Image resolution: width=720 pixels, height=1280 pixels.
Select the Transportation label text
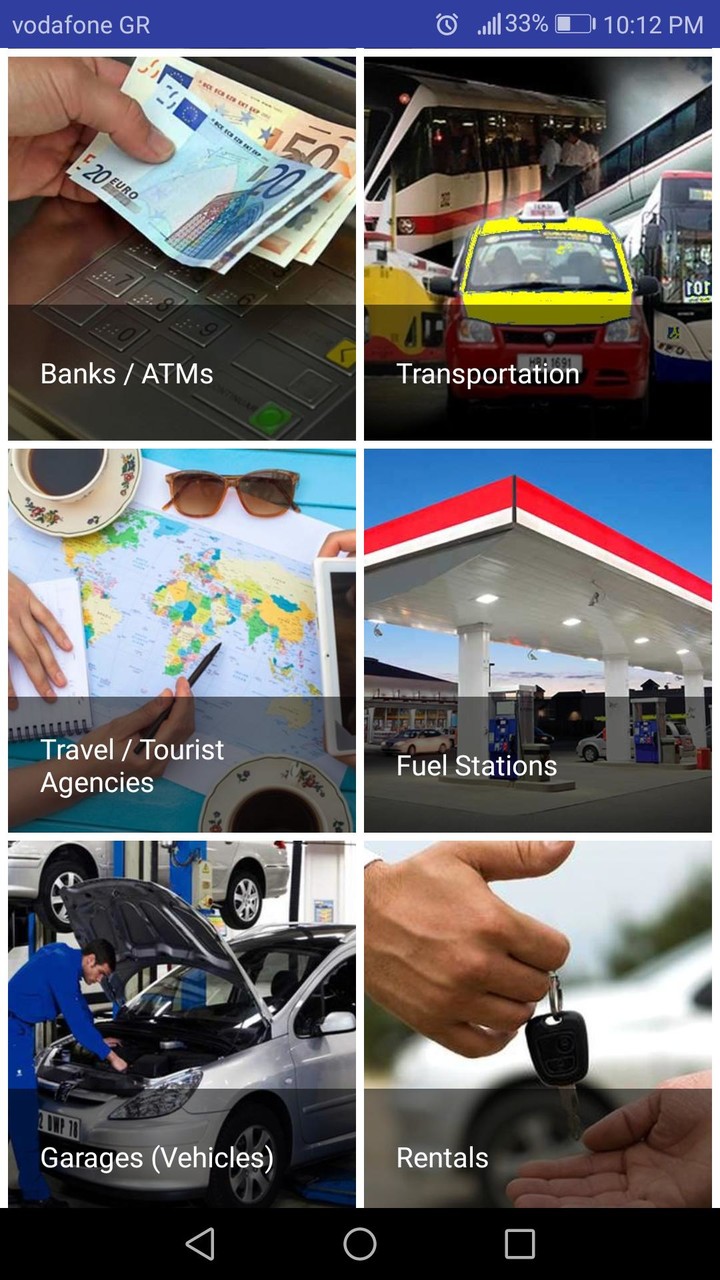pos(488,374)
